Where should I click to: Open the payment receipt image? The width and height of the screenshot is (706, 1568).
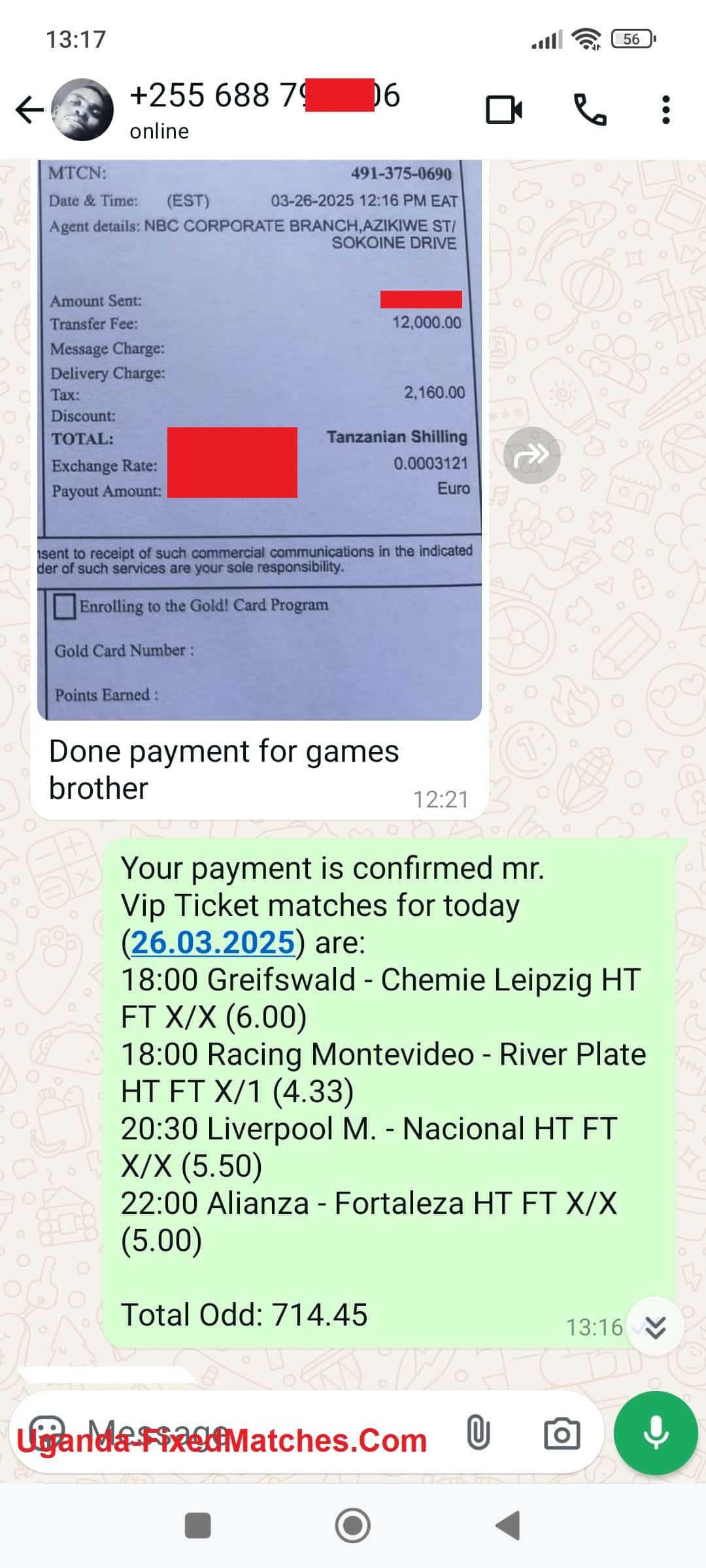259,438
